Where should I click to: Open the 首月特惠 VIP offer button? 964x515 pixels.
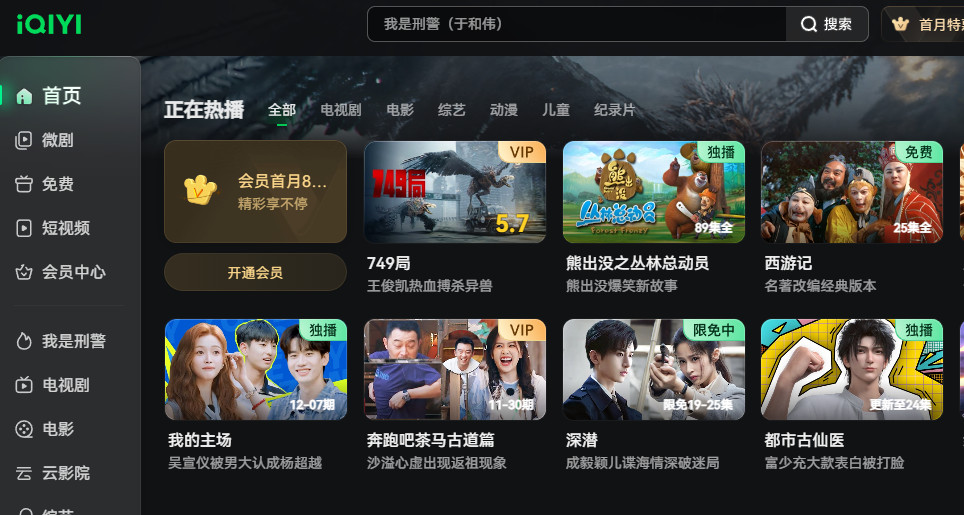924,24
